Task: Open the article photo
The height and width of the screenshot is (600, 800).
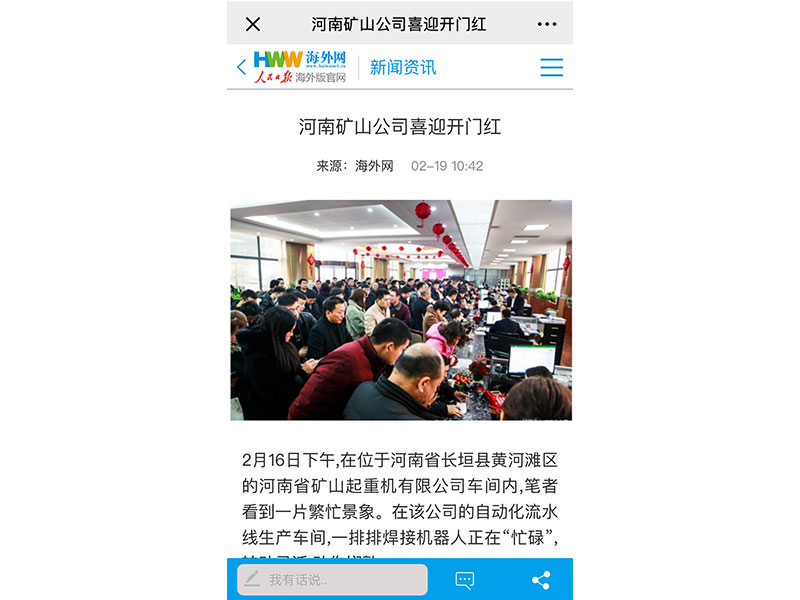Action: (401, 309)
